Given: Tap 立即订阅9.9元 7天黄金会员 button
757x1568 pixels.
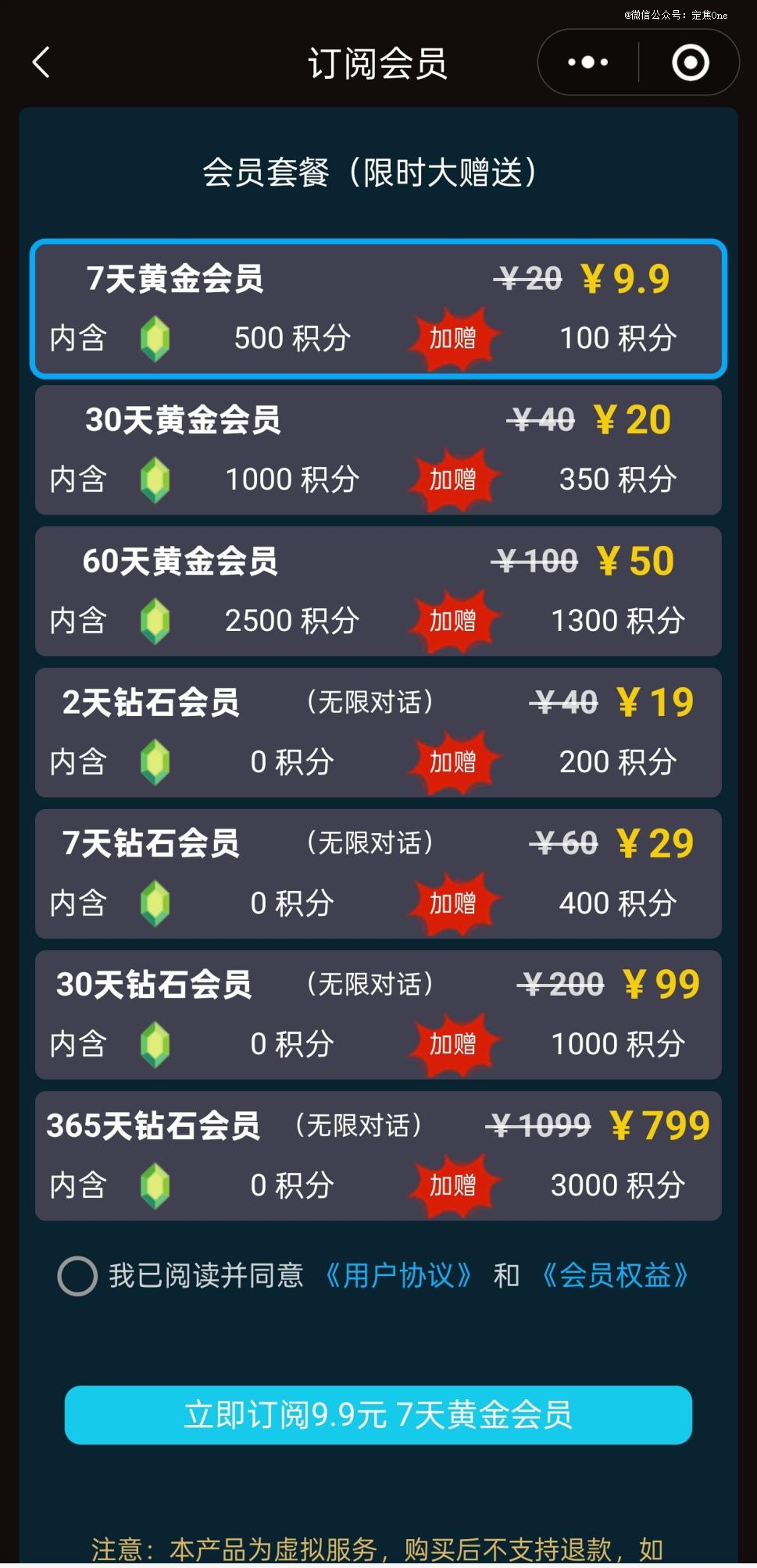Looking at the screenshot, I should pyautogui.click(x=378, y=1414).
